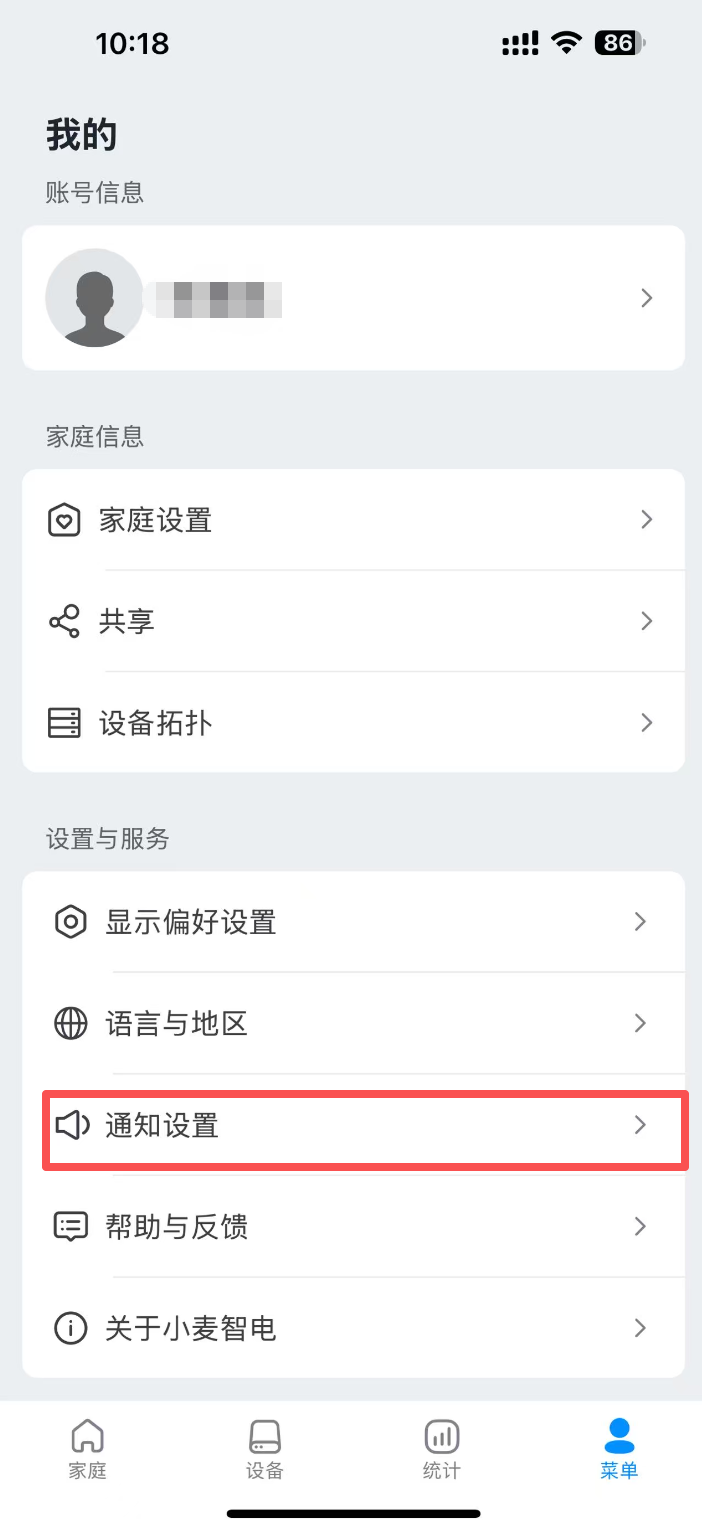Open 关于小麦智电 about page
Screen dimensions: 702x1522
[352, 1328]
